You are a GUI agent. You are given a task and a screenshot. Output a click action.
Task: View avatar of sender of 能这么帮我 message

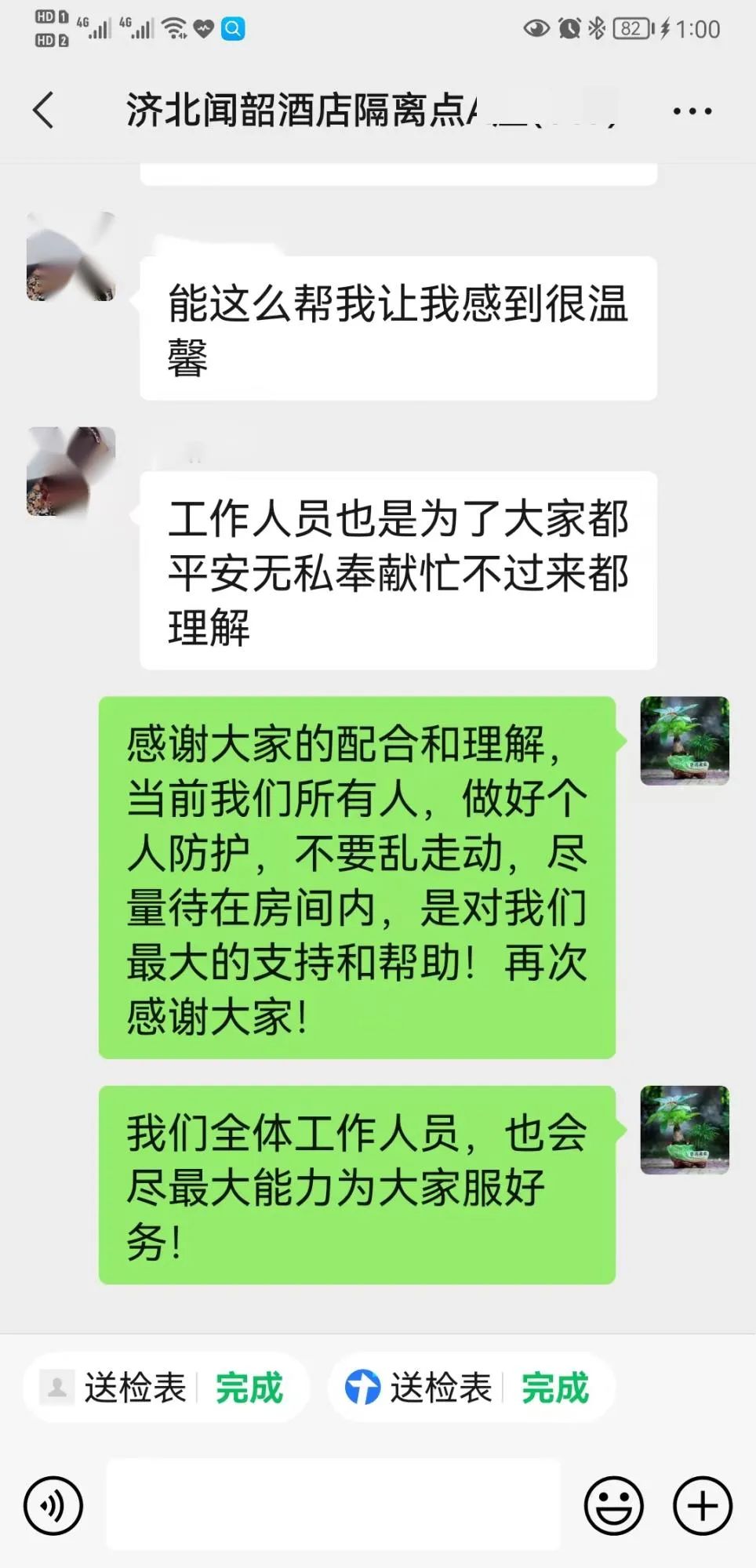point(71,256)
